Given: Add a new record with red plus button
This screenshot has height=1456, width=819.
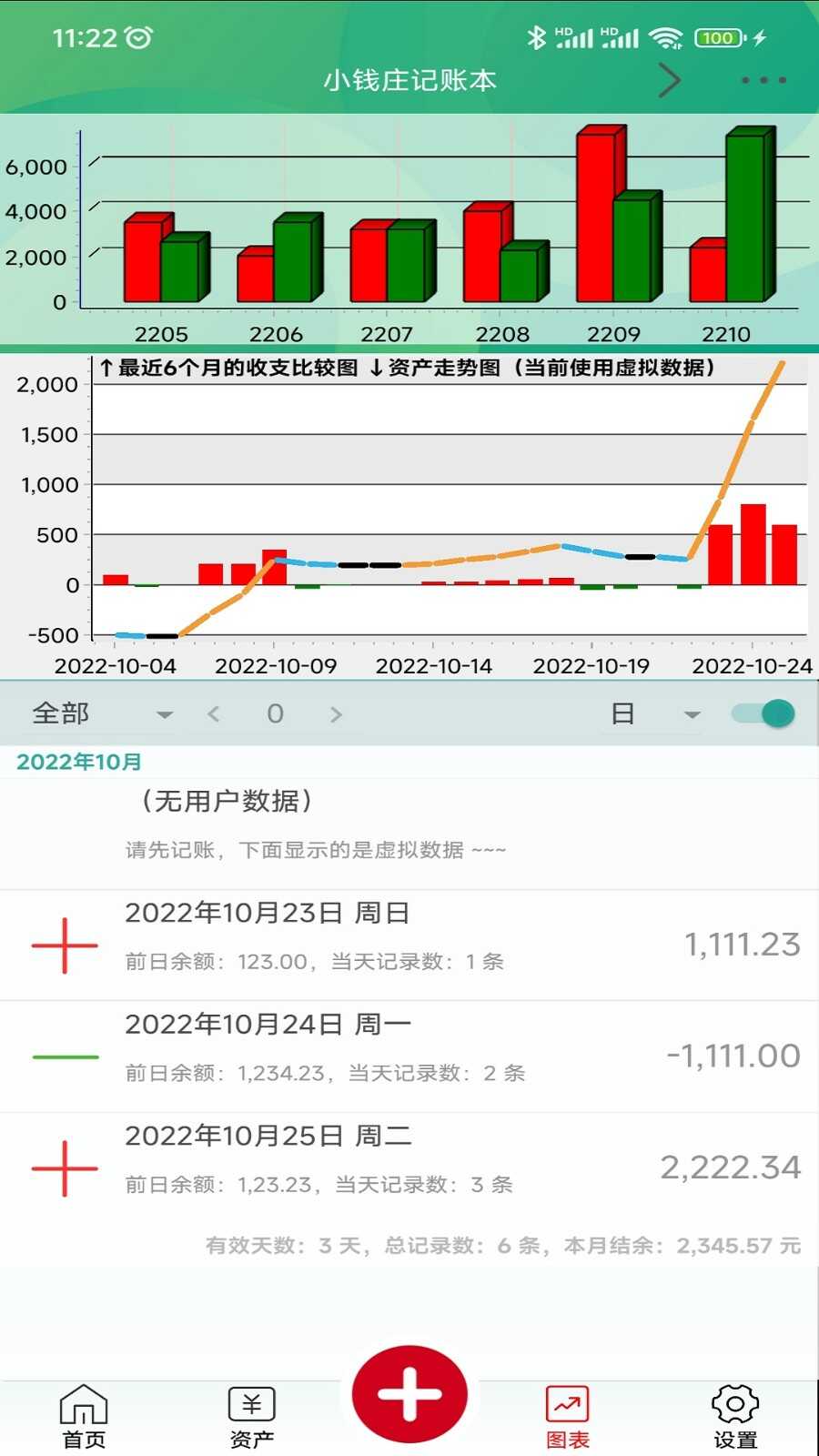Looking at the screenshot, I should pyautogui.click(x=409, y=1393).
